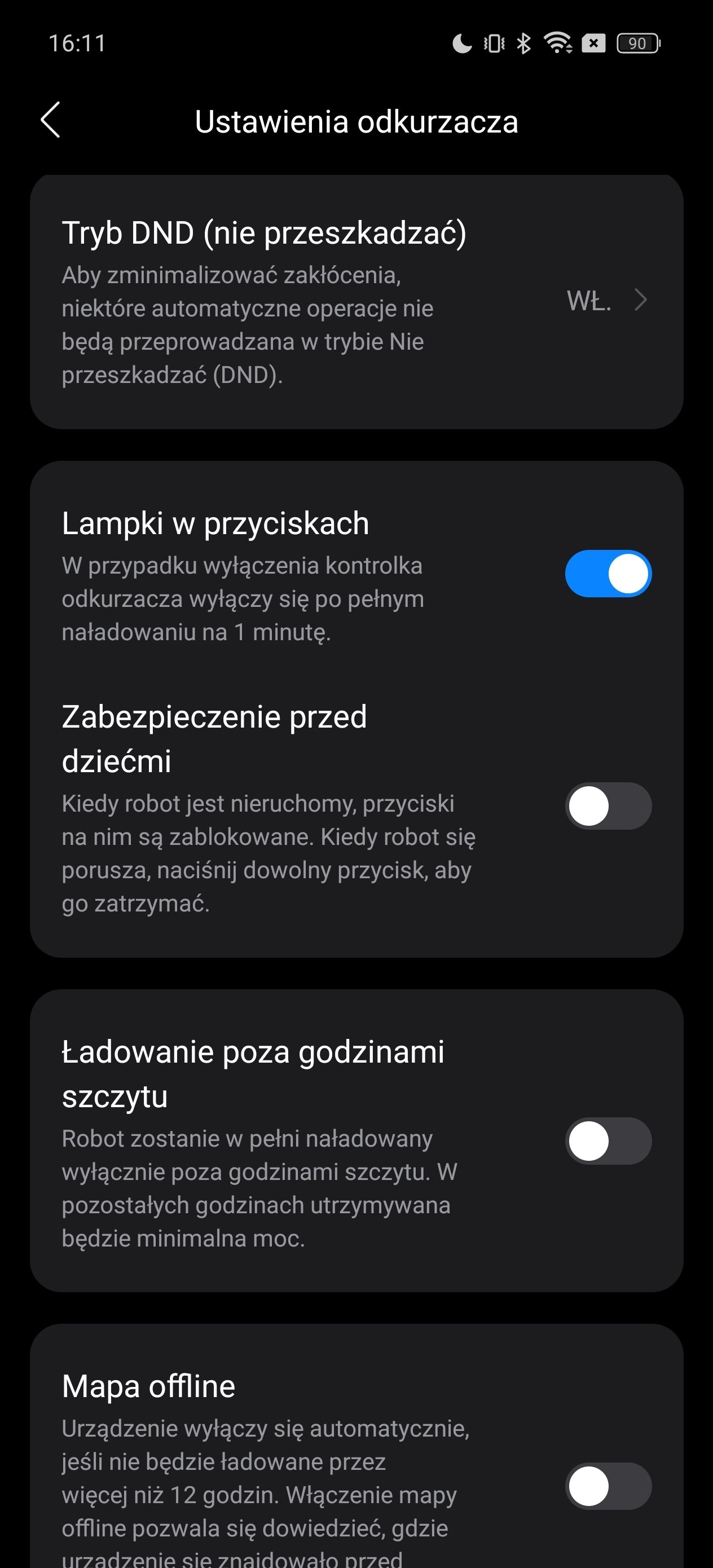Image resolution: width=713 pixels, height=1568 pixels.
Task: Toggle Mapa offline on
Action: click(608, 1486)
